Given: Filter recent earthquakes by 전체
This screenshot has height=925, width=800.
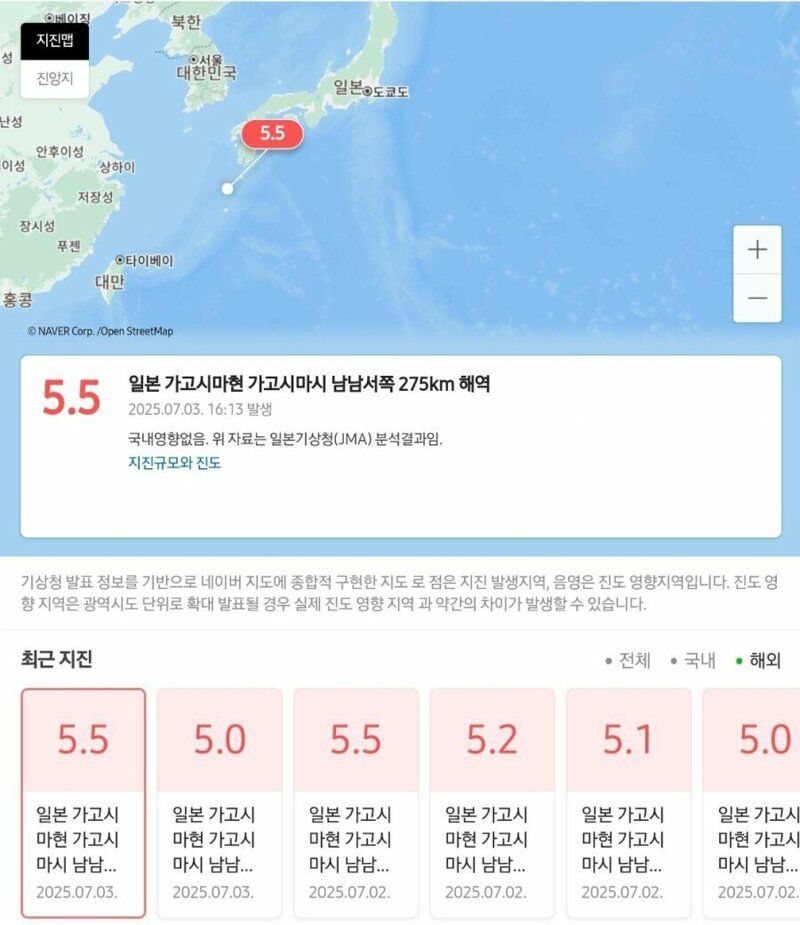Looking at the screenshot, I should coord(628,660).
